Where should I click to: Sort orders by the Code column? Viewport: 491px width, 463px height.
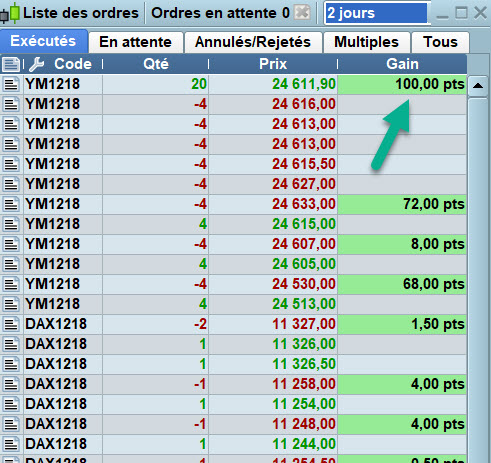(73, 64)
